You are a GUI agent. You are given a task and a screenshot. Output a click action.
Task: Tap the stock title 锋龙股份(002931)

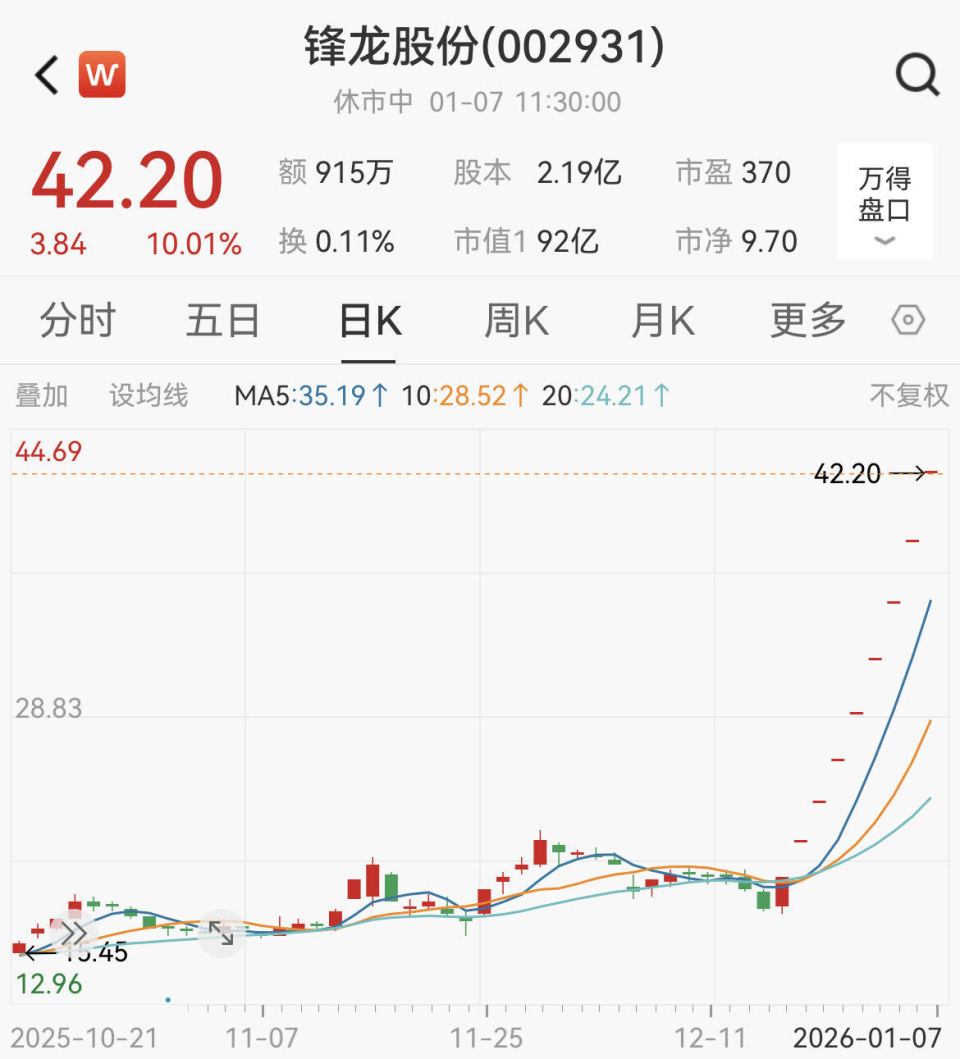pyautogui.click(x=479, y=46)
